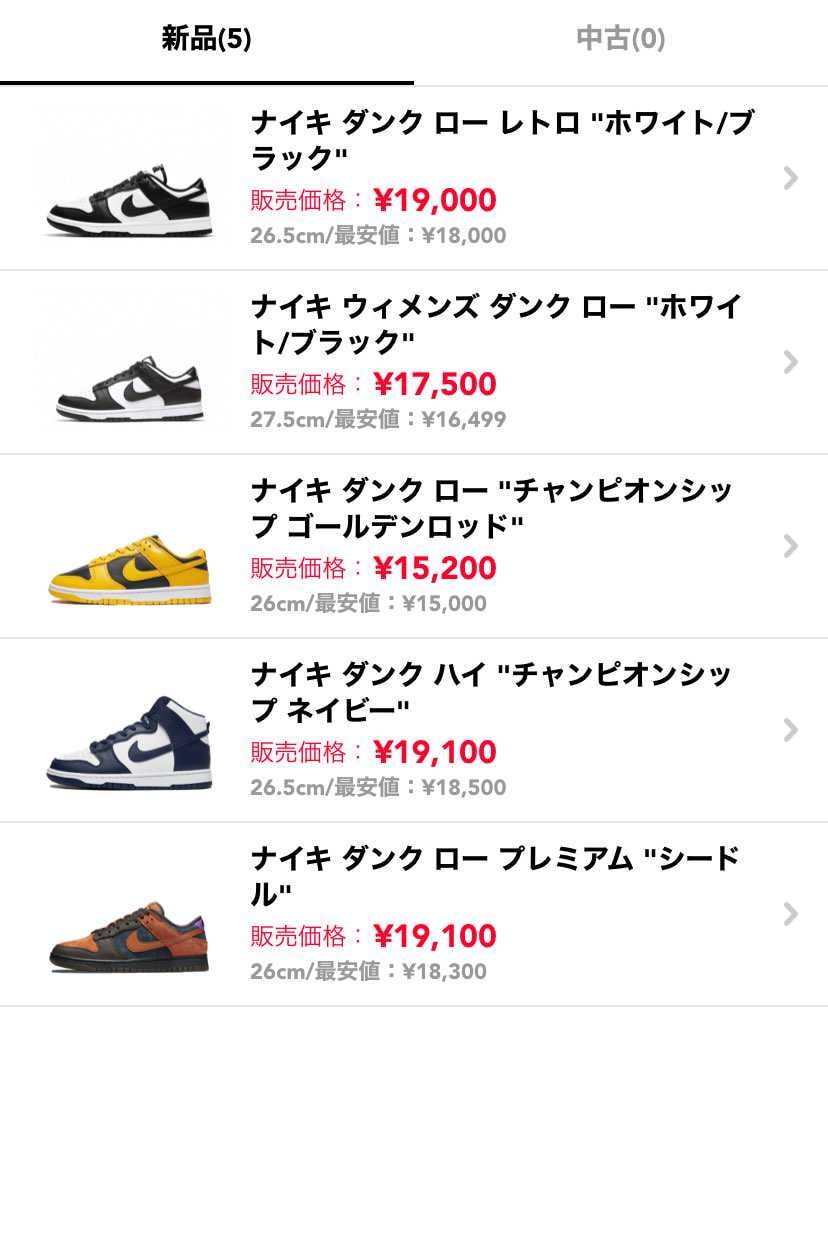This screenshot has height=1234, width=828.
Task: Click the arrow icon for Championship Goldenrod
Action: pos(790,546)
